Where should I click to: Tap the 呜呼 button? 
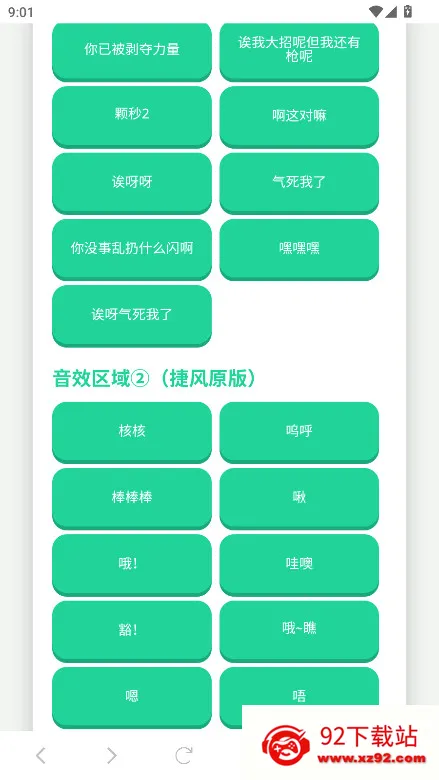299,432
